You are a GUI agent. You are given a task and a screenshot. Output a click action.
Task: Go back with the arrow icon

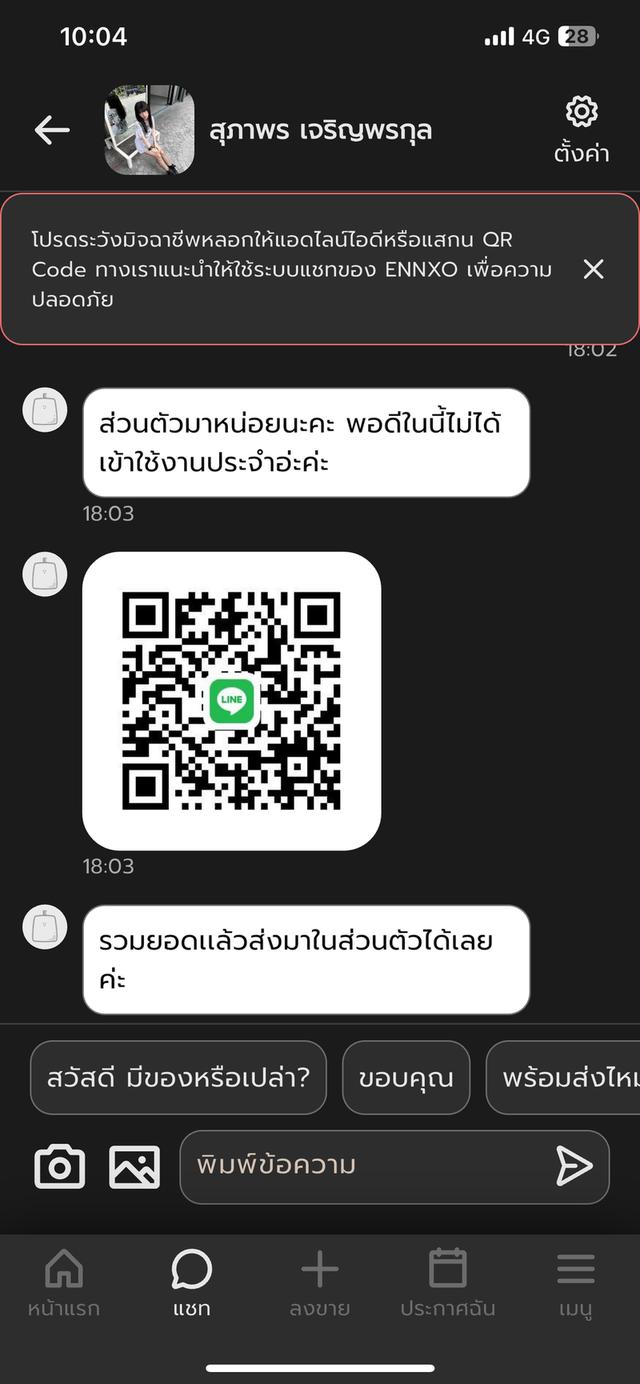(52, 130)
